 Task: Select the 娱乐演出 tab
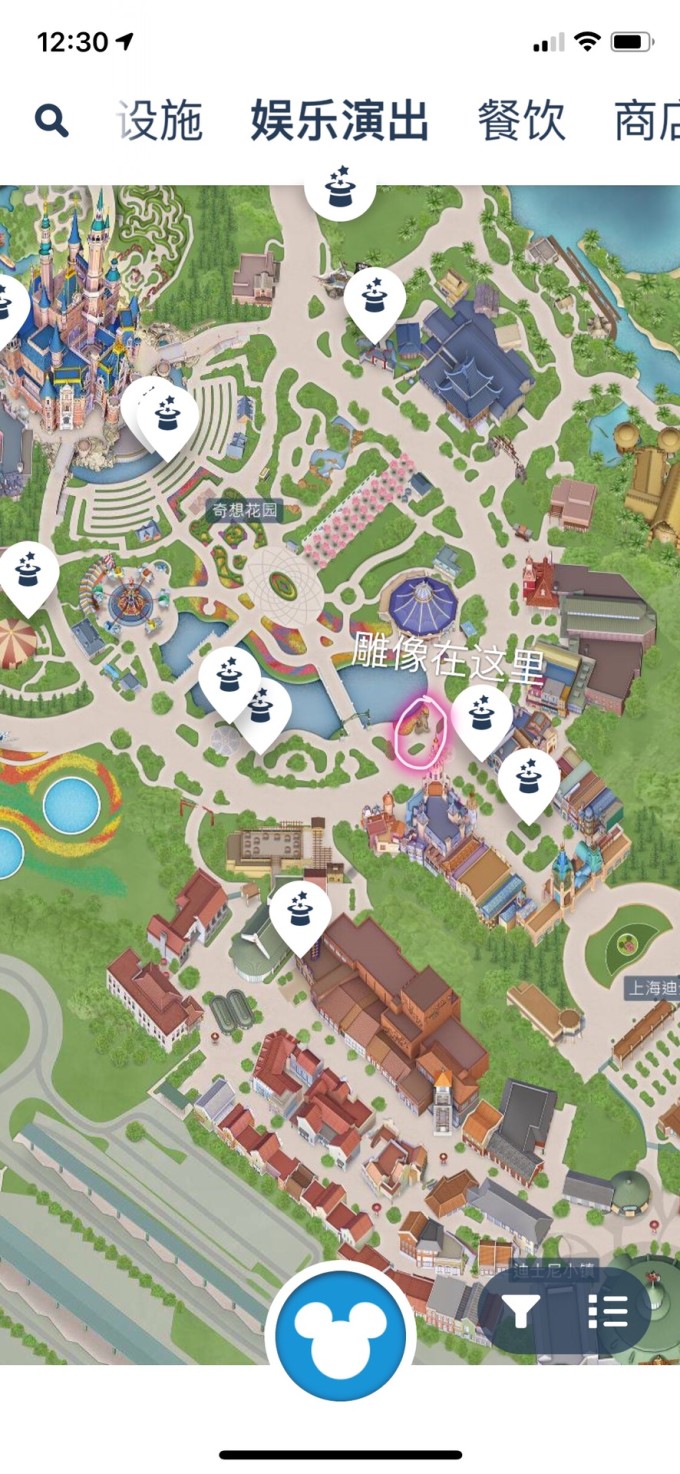[339, 121]
